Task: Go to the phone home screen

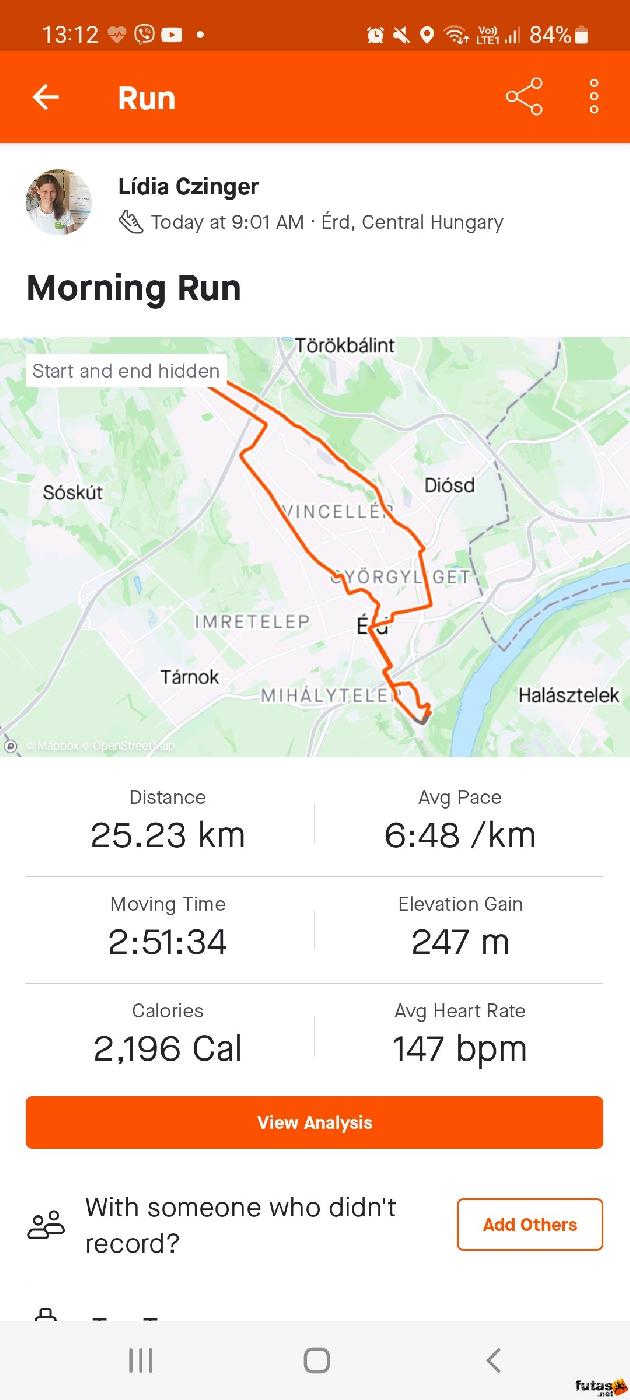Action: pos(316,1360)
